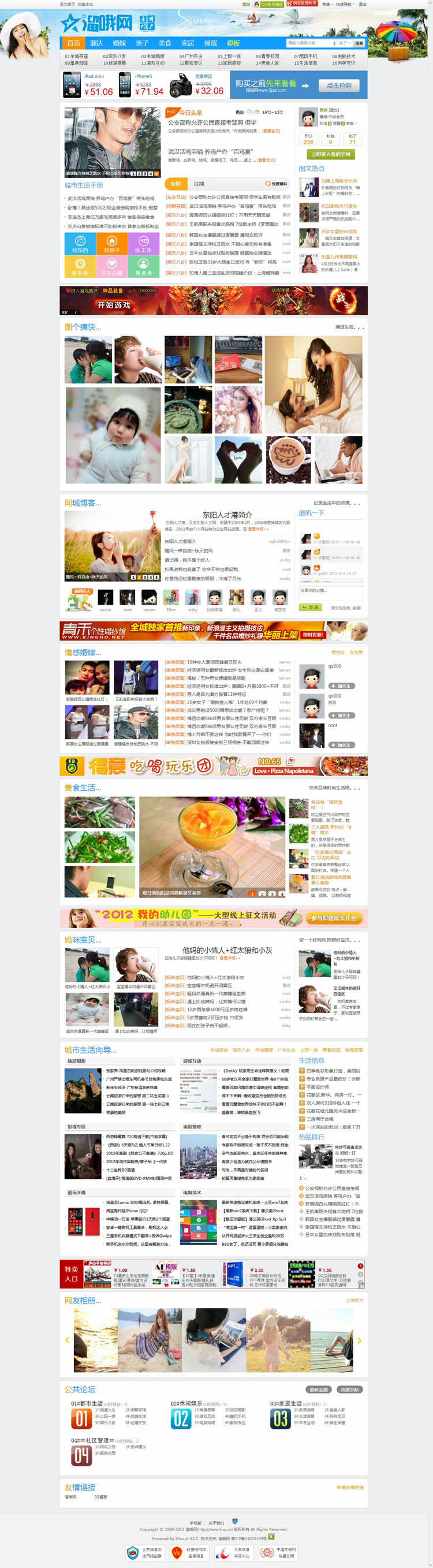Follow user root with 加关注
The height and width of the screenshot is (1568, 433).
coord(341,744)
